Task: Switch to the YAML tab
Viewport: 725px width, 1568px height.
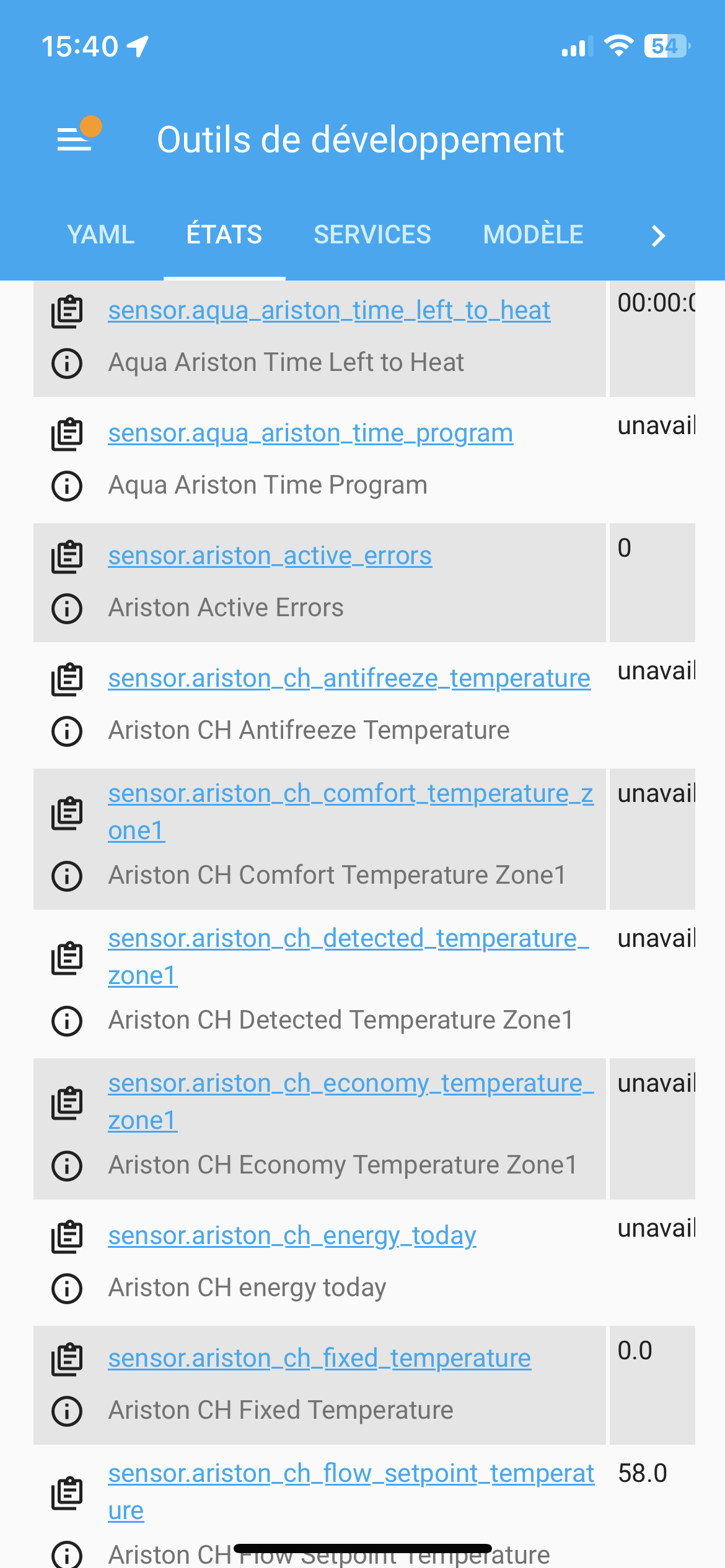Action: click(100, 235)
